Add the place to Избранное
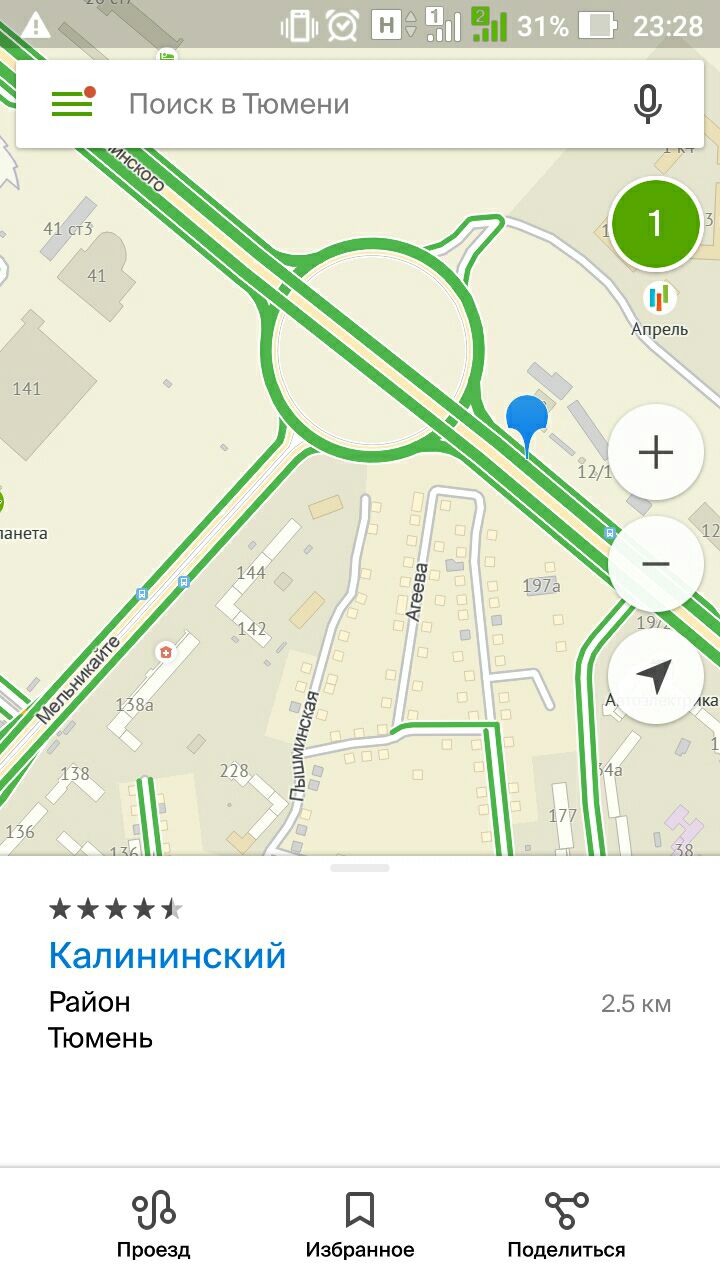Screen dimensions: 720x1280 360,1225
